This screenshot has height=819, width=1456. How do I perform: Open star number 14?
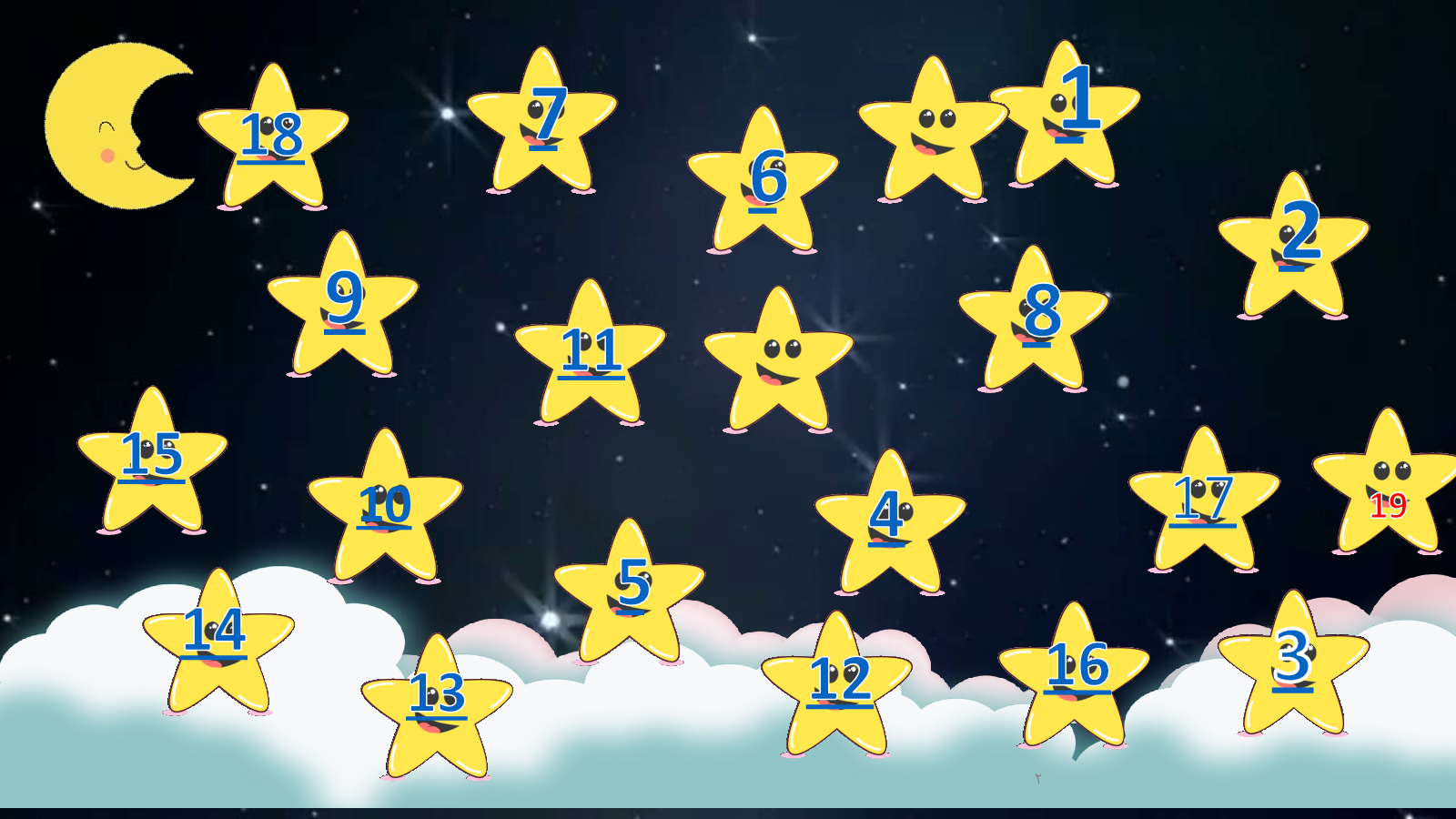point(215,631)
